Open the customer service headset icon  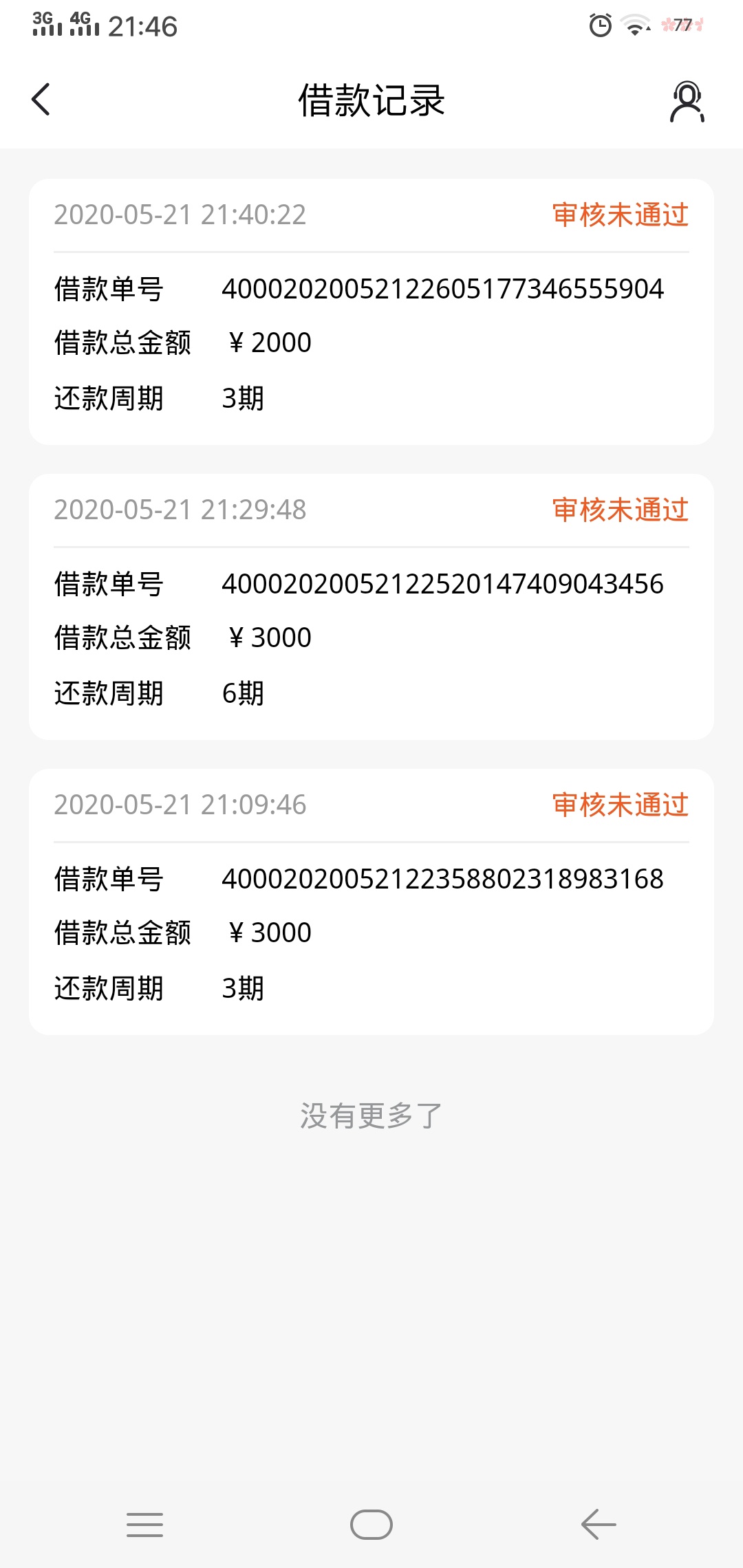coord(687,101)
